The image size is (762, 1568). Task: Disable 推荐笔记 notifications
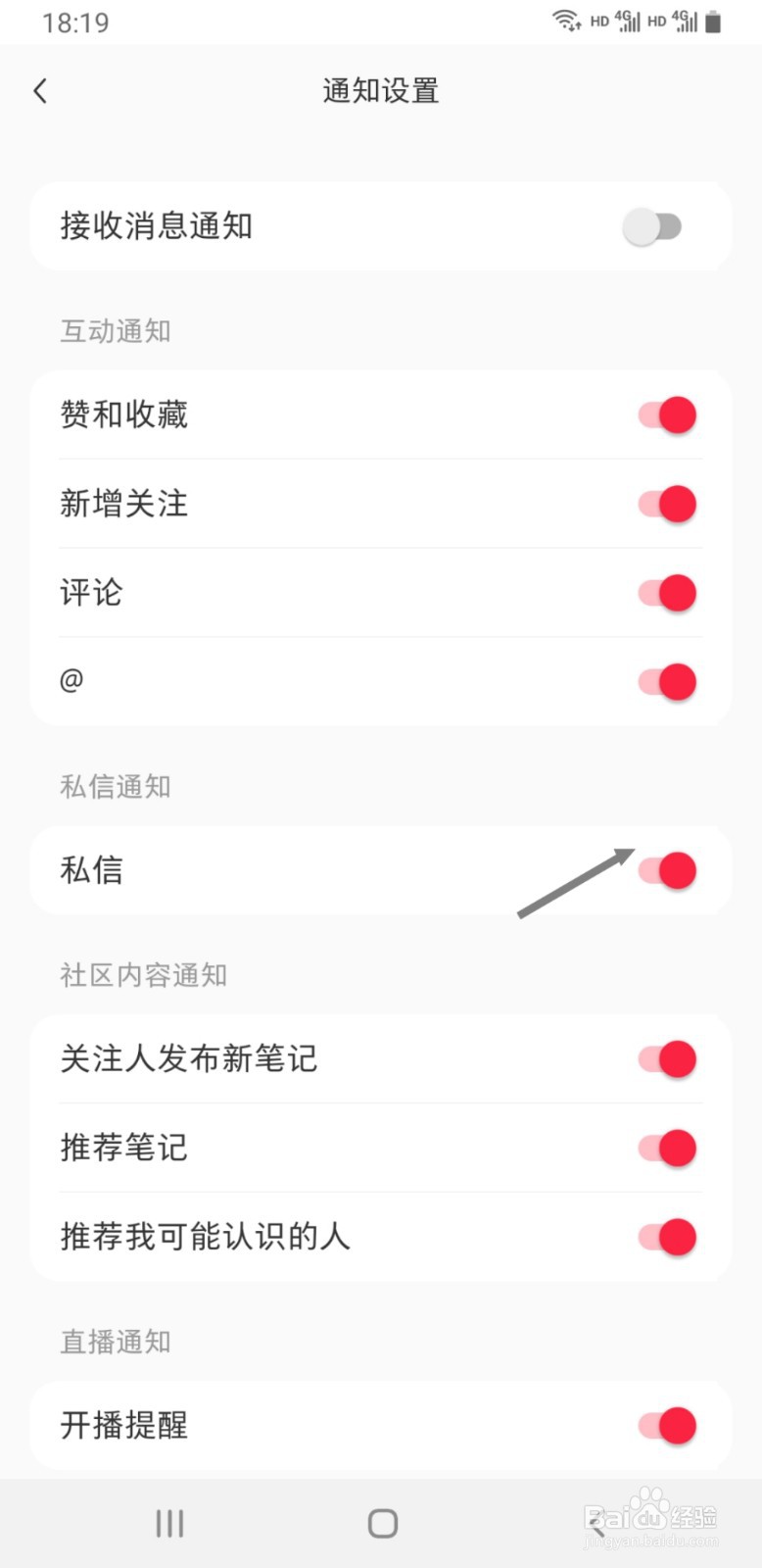click(666, 1148)
